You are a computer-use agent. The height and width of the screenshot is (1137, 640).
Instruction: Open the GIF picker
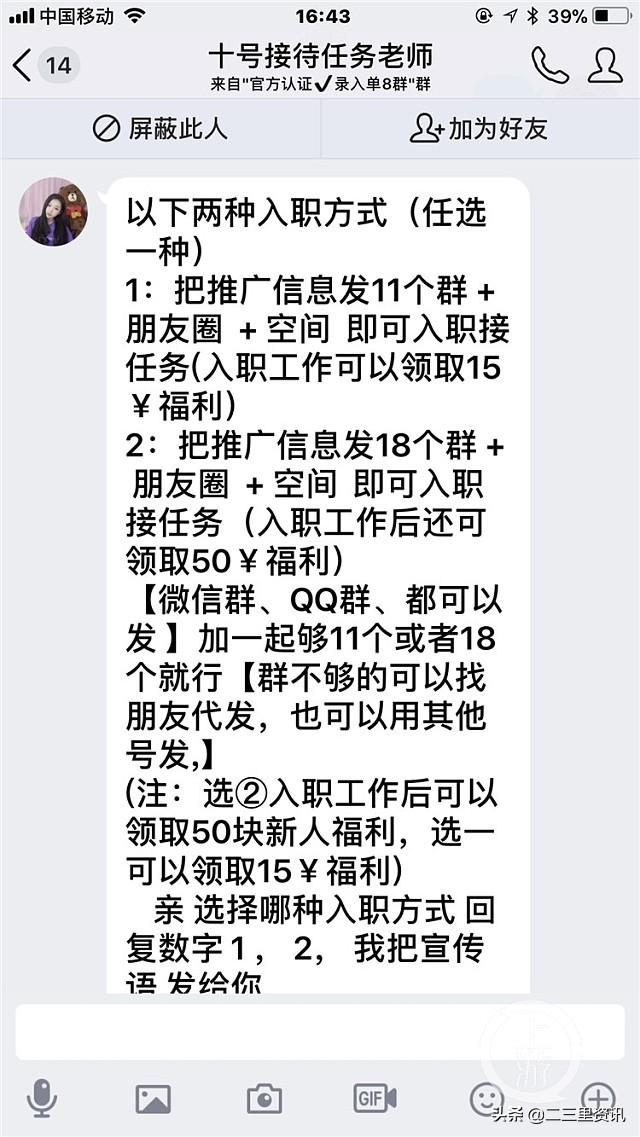point(375,1098)
